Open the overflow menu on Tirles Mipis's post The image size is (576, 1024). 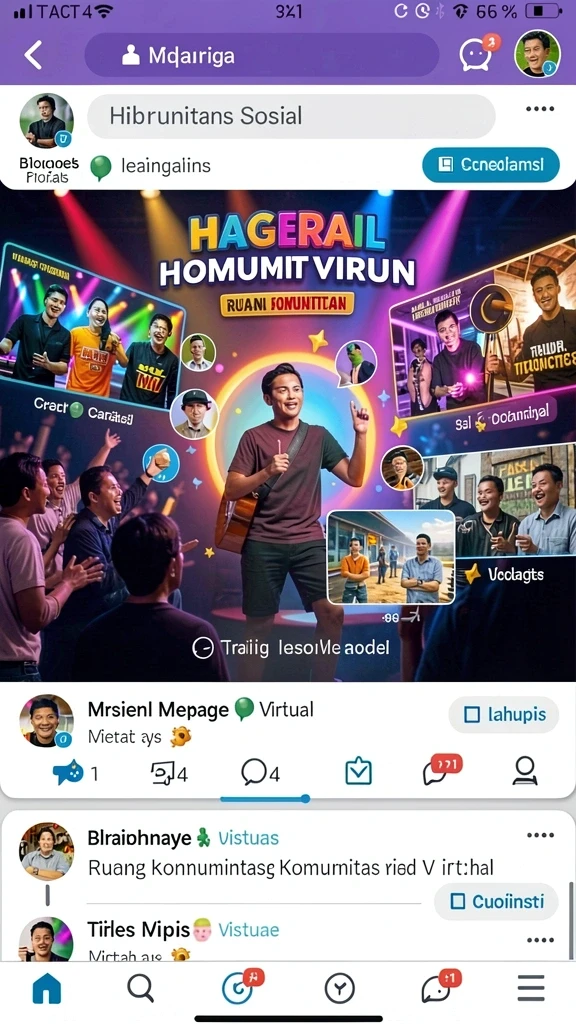[x=539, y=940]
